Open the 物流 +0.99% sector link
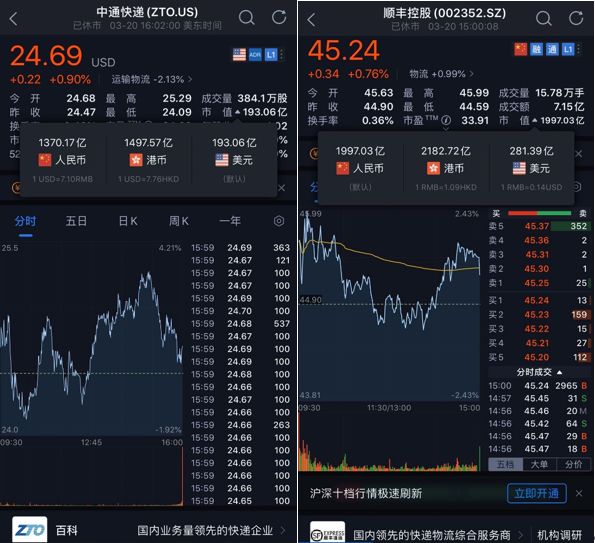This screenshot has height=543, width=595. click(441, 74)
